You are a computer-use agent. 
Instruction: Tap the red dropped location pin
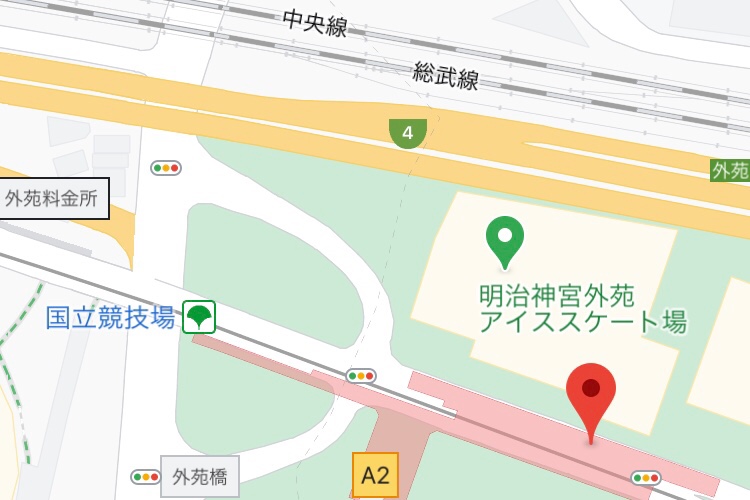click(x=591, y=393)
